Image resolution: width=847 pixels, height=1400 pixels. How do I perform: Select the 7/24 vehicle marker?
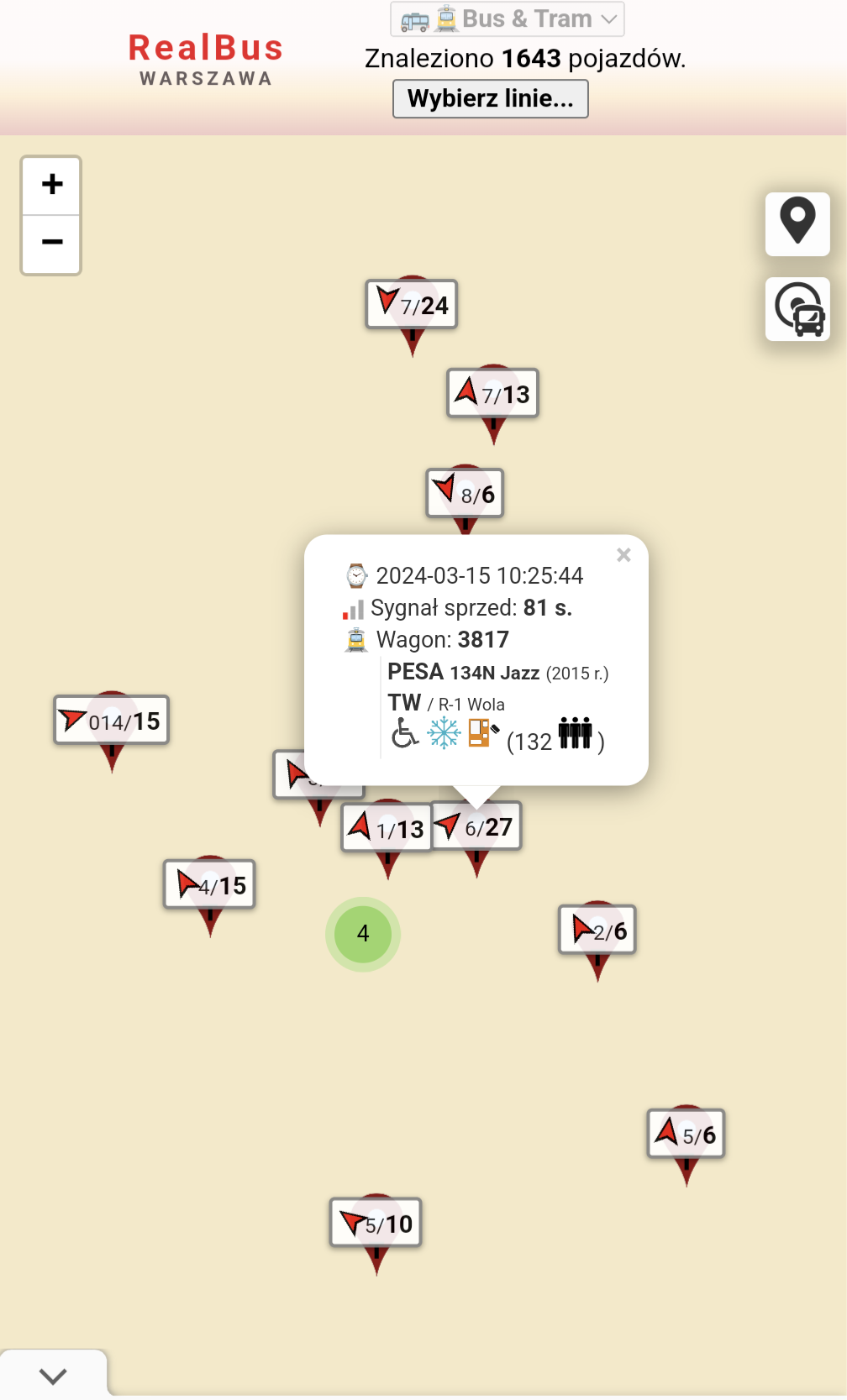[x=412, y=305]
